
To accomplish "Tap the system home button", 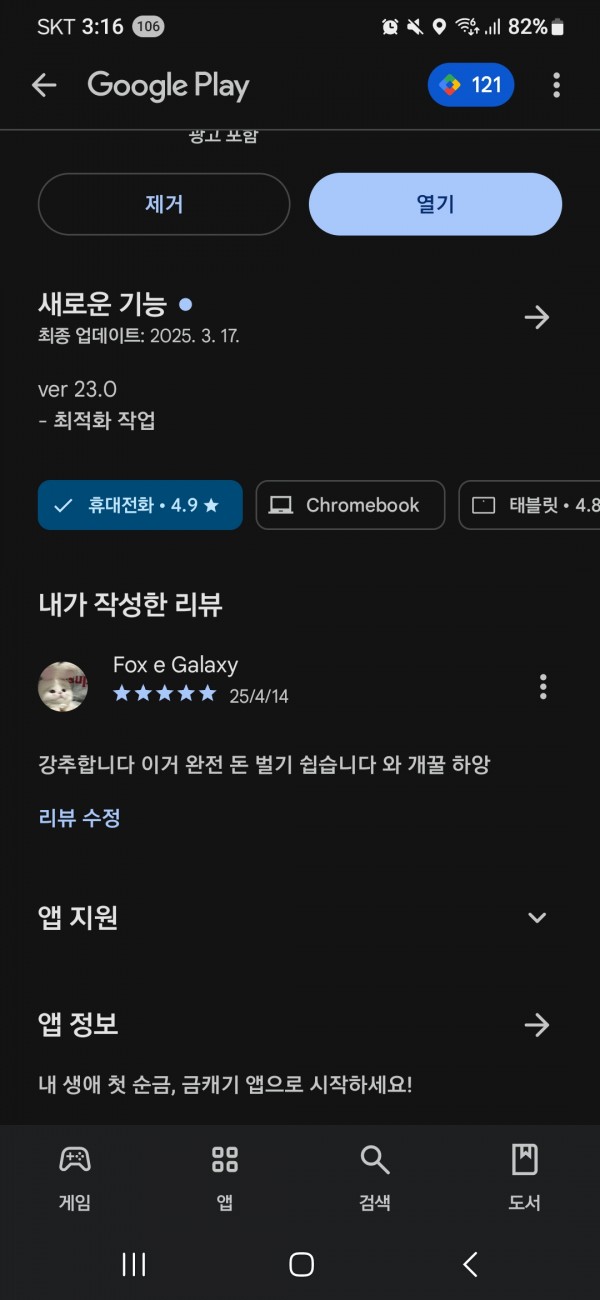I will [x=301, y=1264].
